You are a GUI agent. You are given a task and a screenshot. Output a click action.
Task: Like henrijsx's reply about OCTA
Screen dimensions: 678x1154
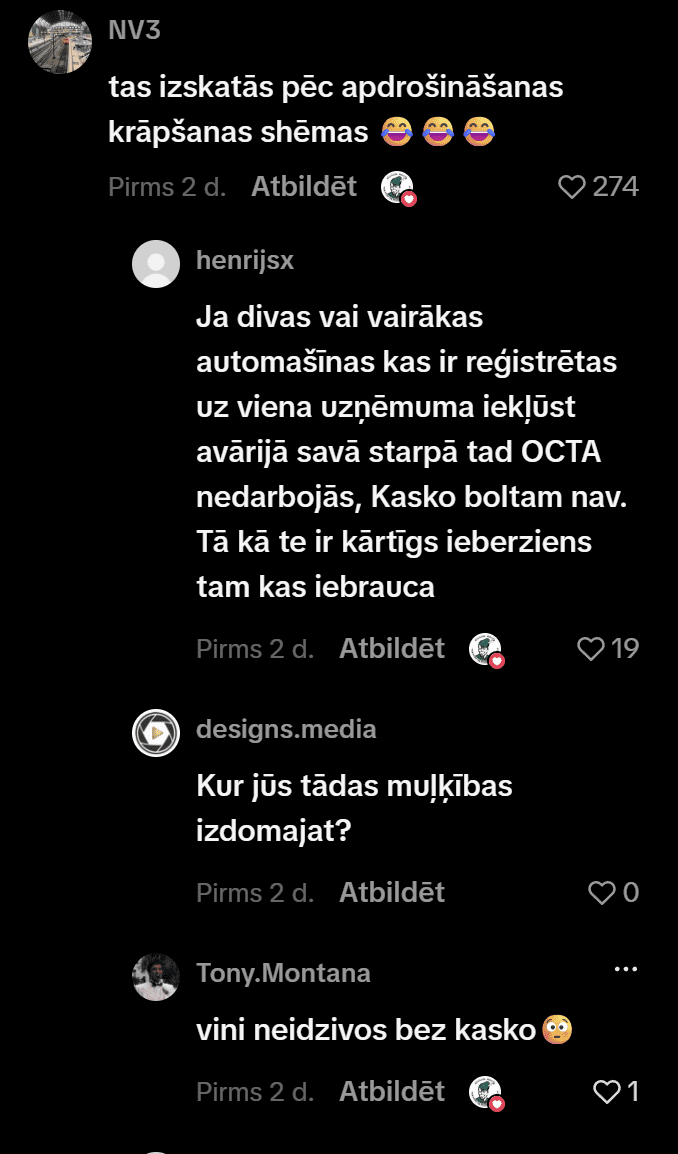click(x=591, y=649)
